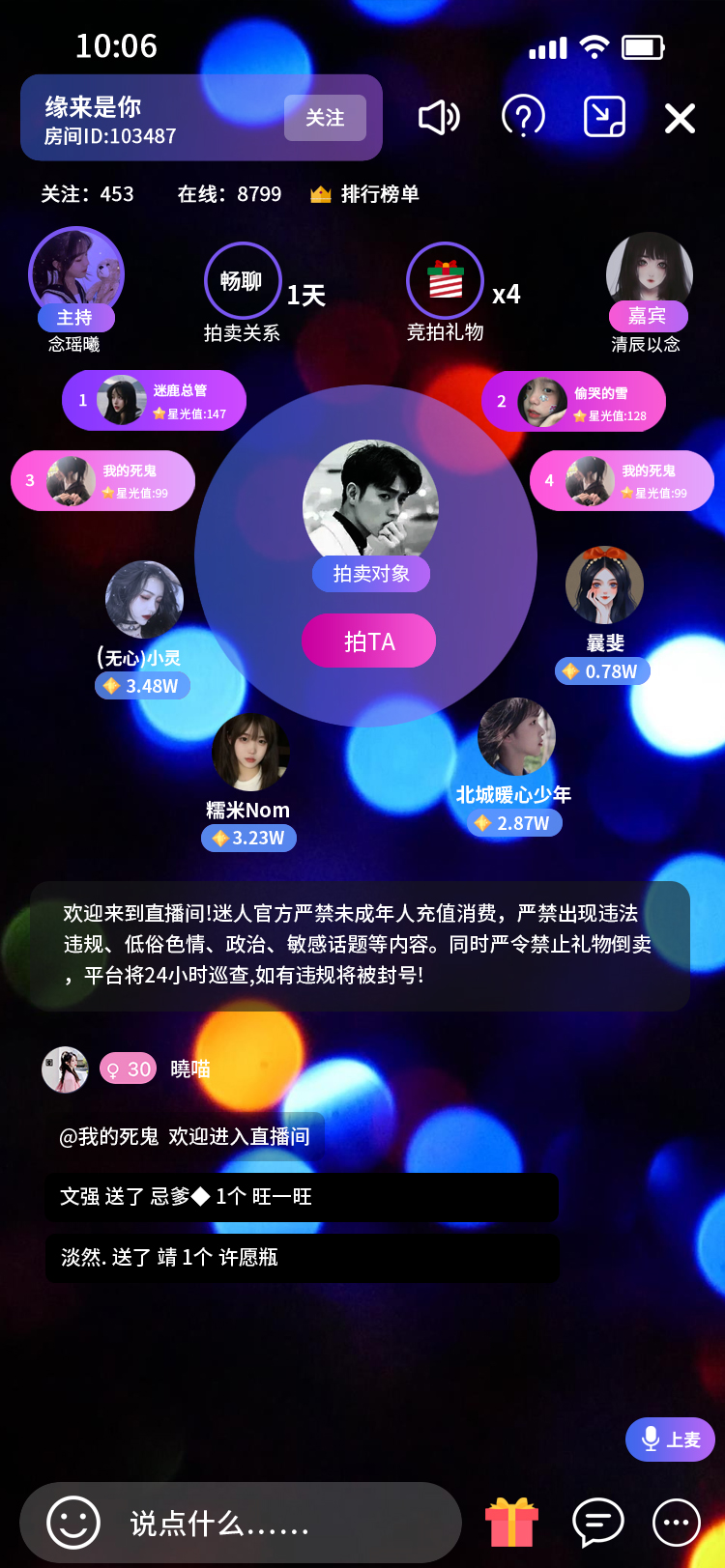Open the gift box panel

click(511, 1523)
